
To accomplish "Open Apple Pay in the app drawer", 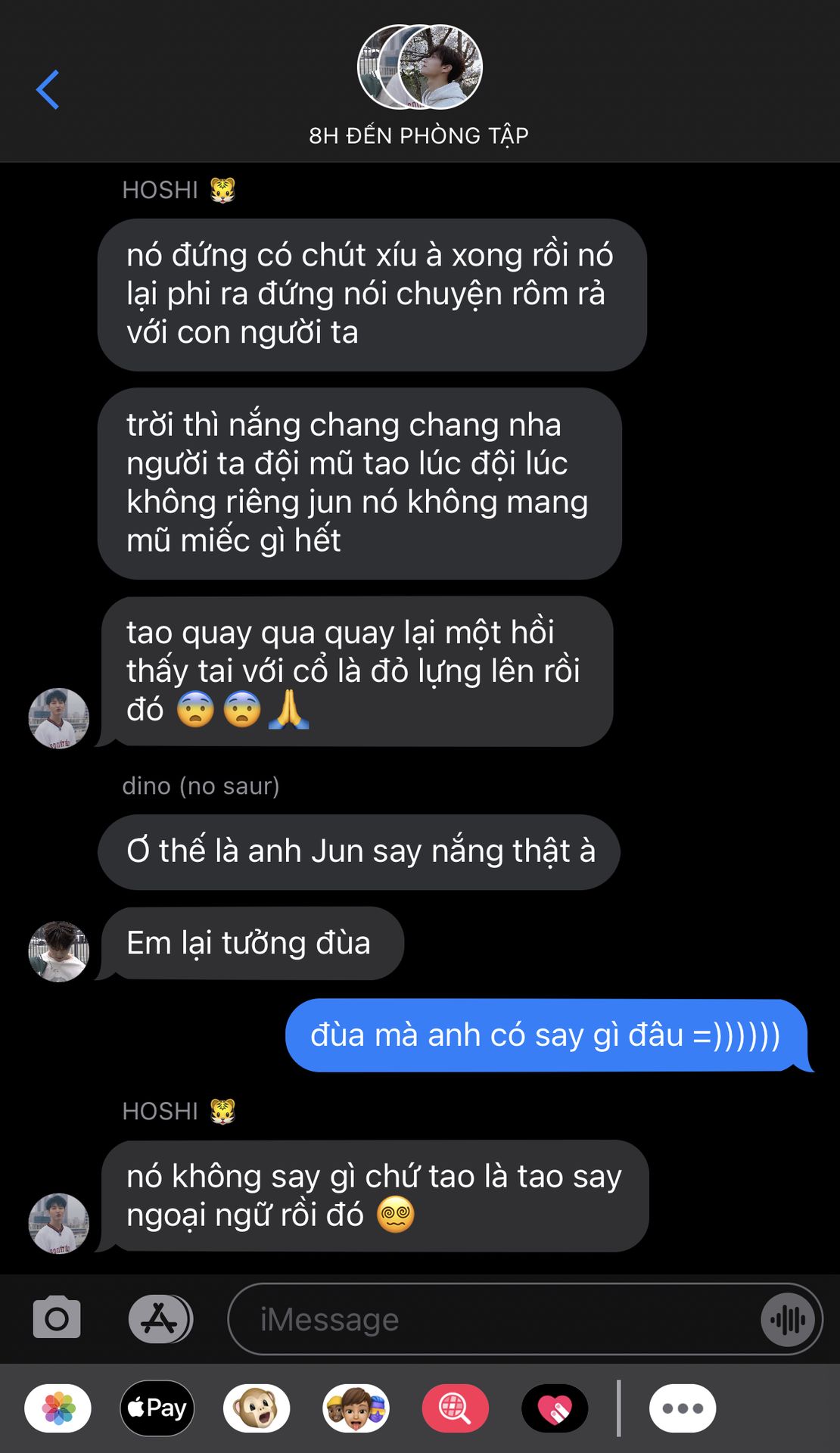I will (157, 1408).
